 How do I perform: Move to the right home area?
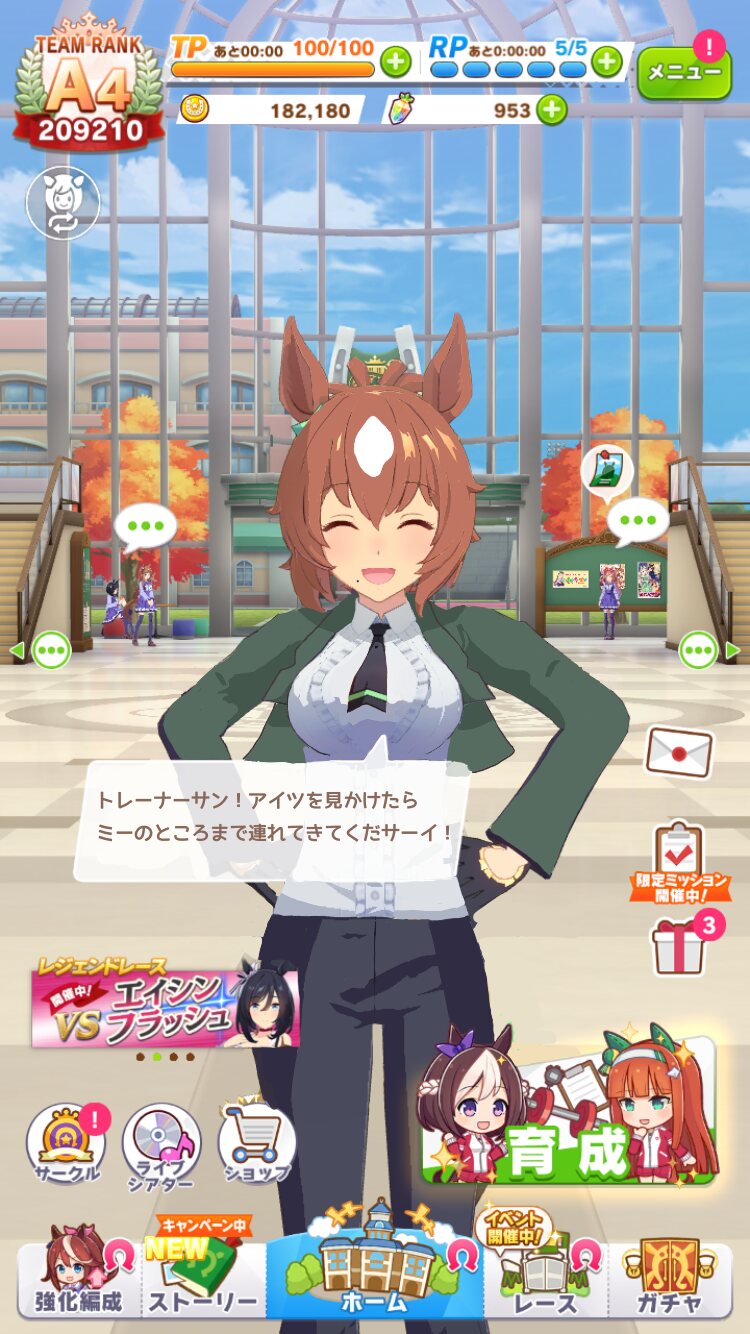coord(708,650)
